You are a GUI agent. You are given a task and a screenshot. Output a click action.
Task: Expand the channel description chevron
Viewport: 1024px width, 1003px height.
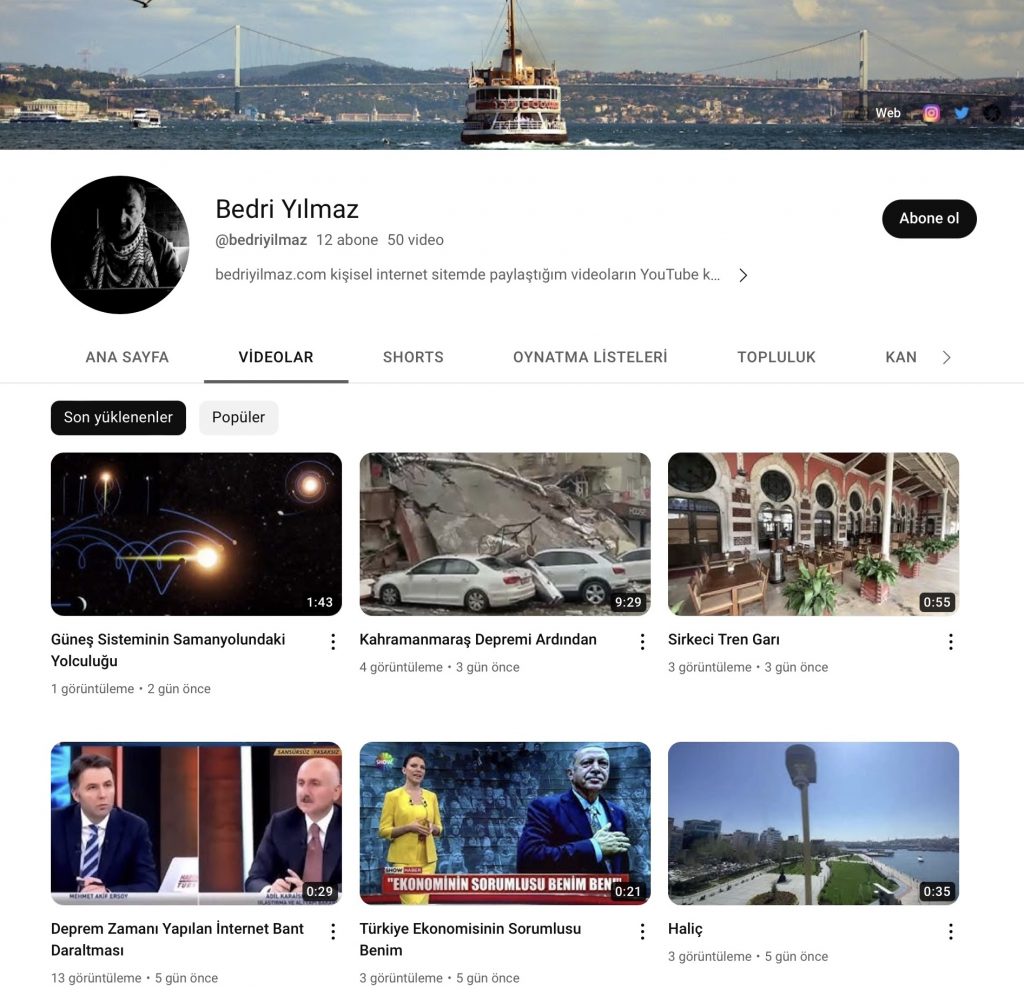743,275
